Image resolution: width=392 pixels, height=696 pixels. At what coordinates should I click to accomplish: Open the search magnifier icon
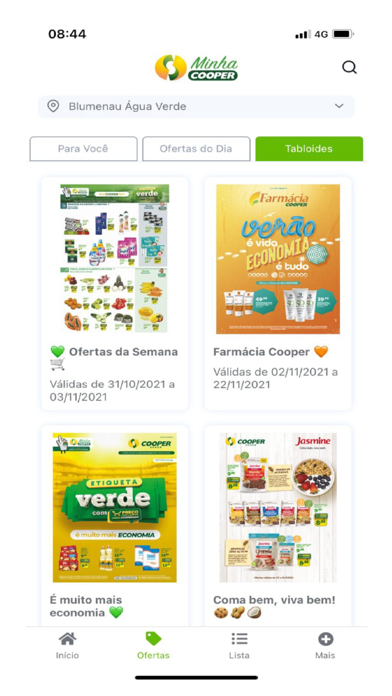tap(349, 67)
